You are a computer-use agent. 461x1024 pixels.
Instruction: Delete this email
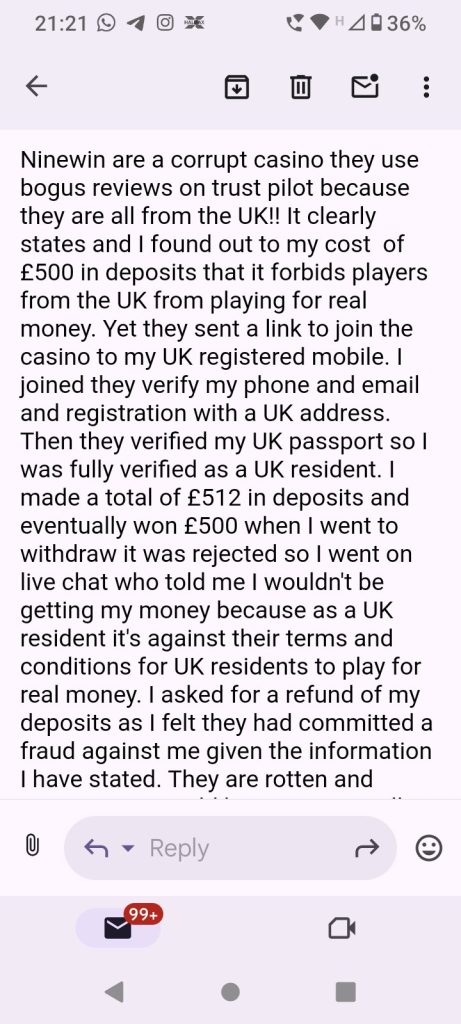coord(300,86)
